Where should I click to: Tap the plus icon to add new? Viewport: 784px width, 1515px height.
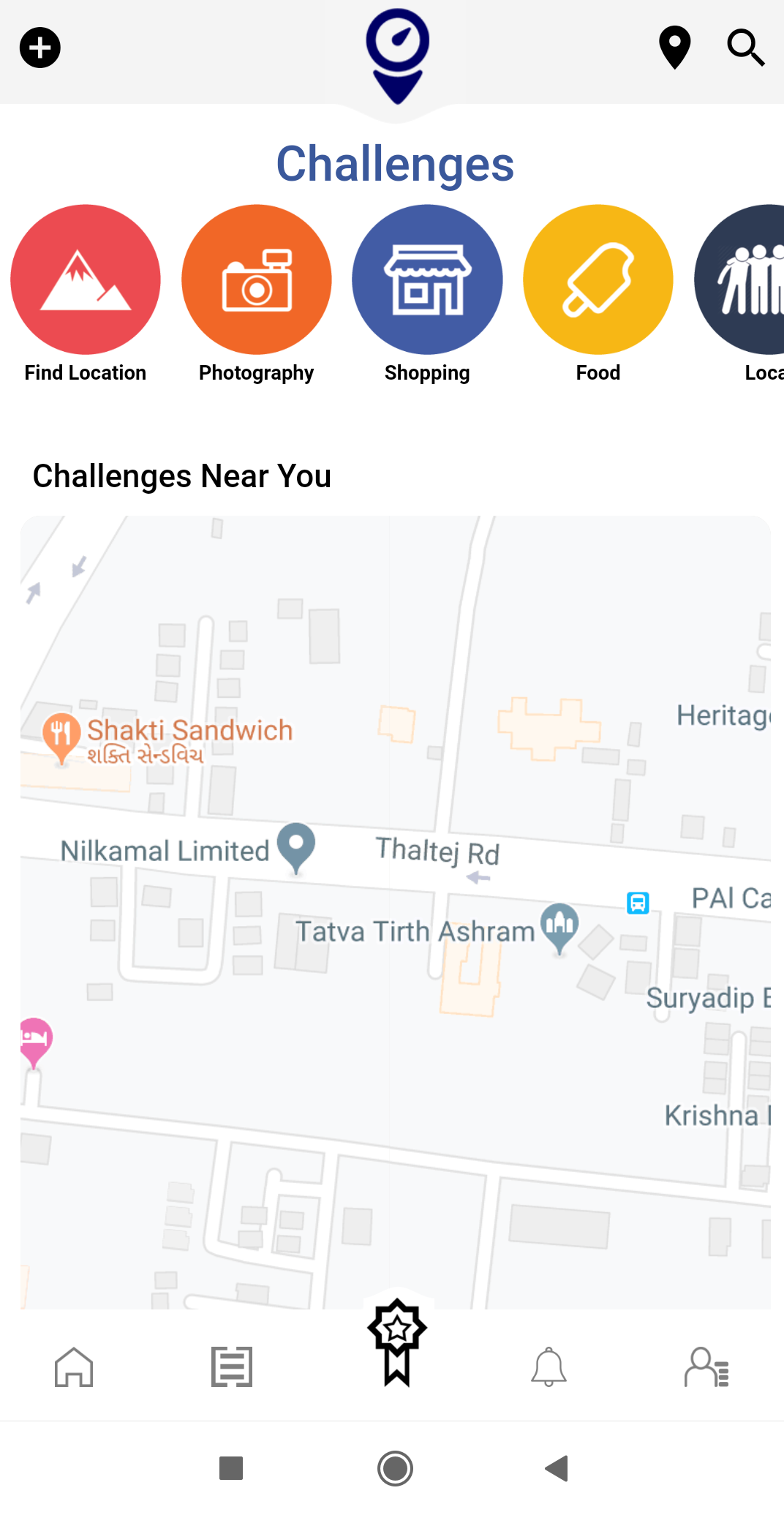click(39, 48)
